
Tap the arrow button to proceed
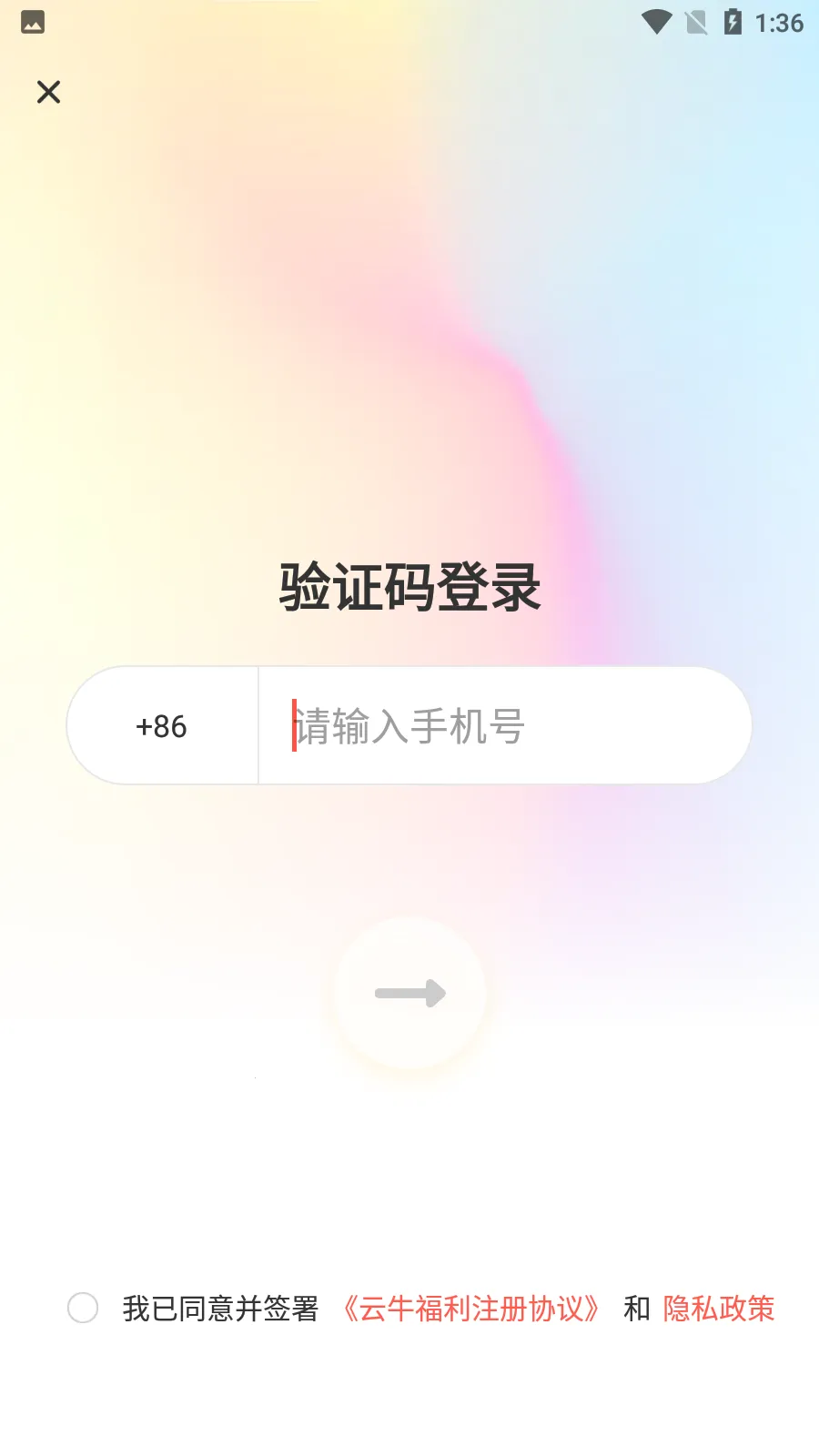(409, 993)
